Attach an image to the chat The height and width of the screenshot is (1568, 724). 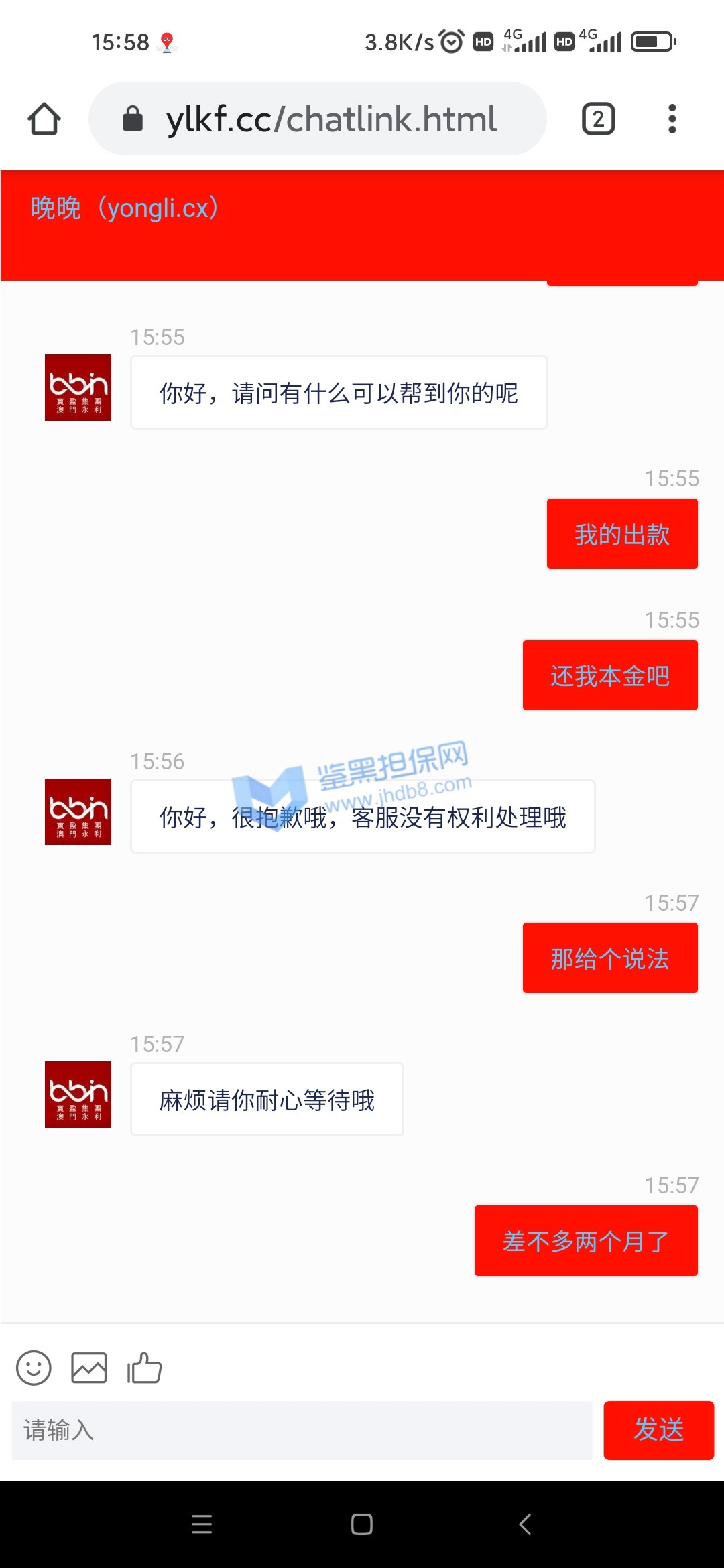click(x=89, y=1367)
